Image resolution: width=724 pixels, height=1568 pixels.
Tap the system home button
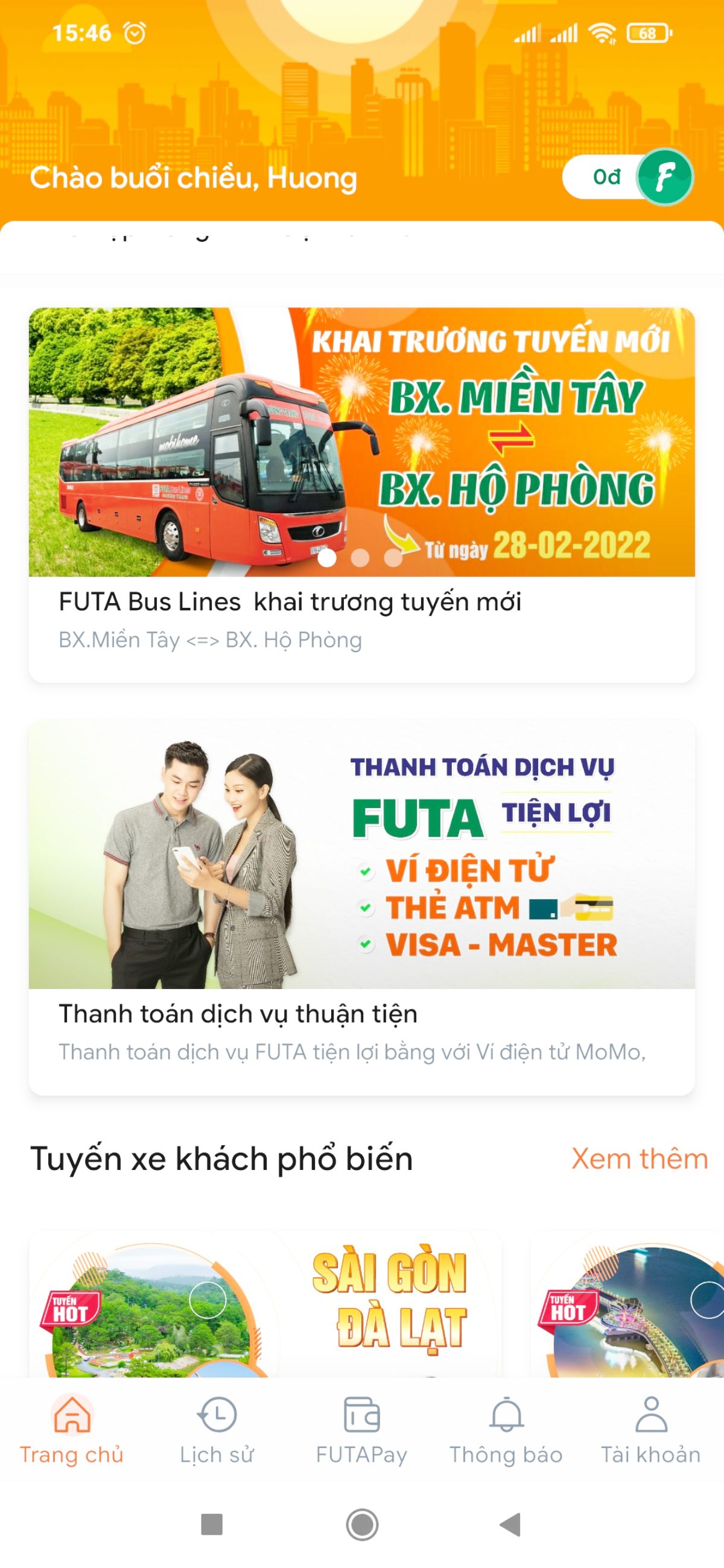pos(363,1525)
